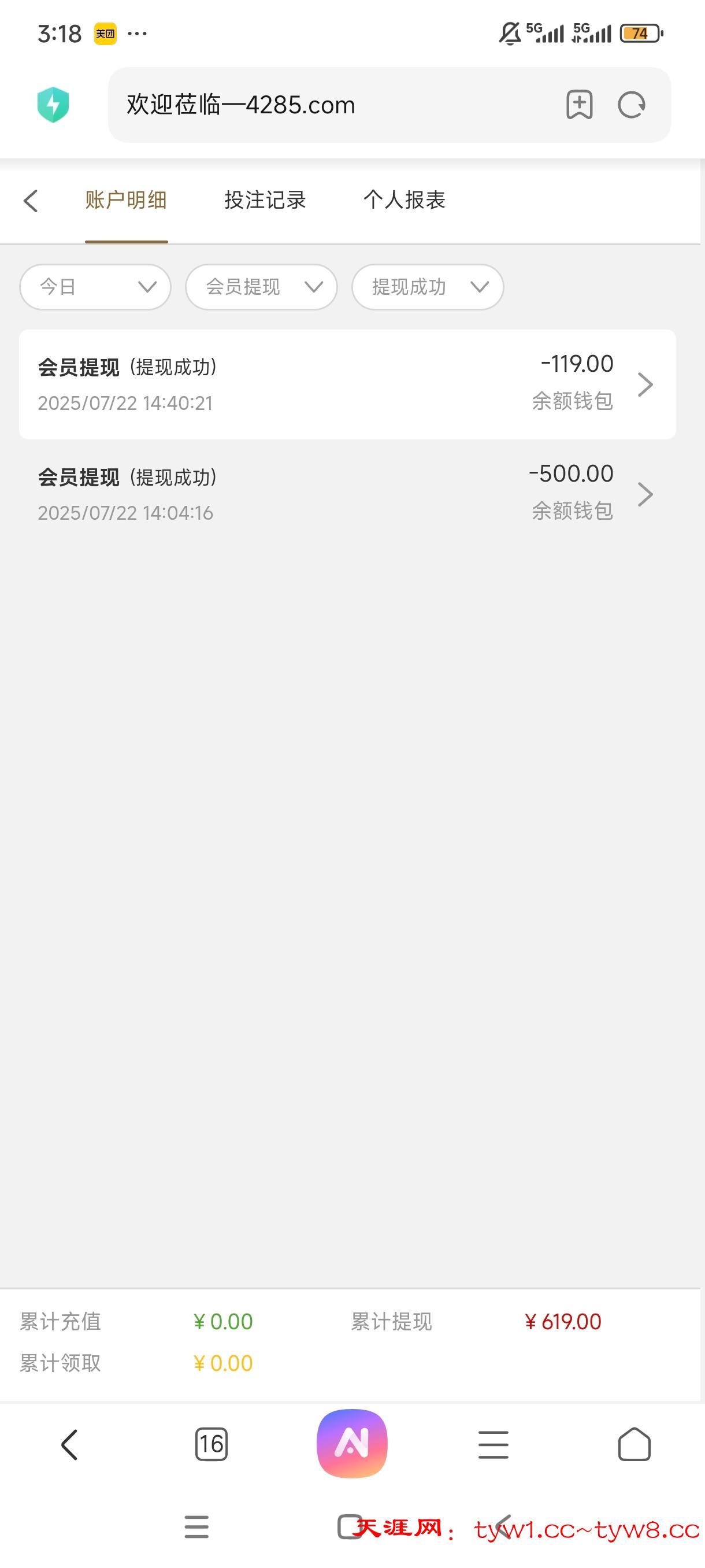
Task: Open the browser menu with hamburger lines
Action: click(493, 1444)
